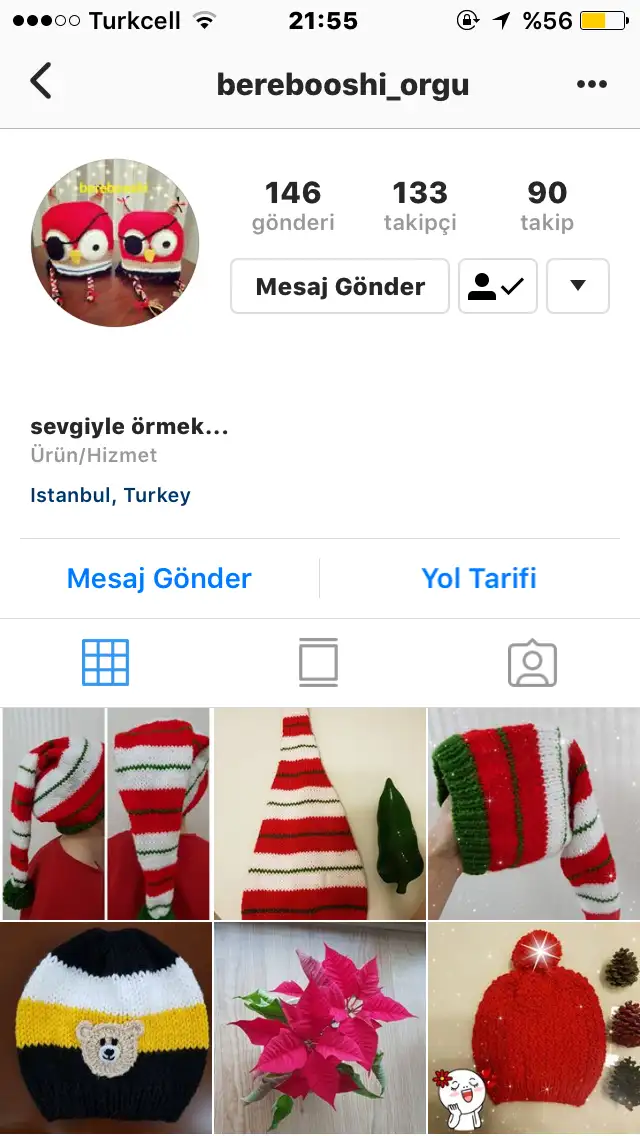The width and height of the screenshot is (640, 1136).
Task: Show the tagged photos tab
Action: [532, 662]
